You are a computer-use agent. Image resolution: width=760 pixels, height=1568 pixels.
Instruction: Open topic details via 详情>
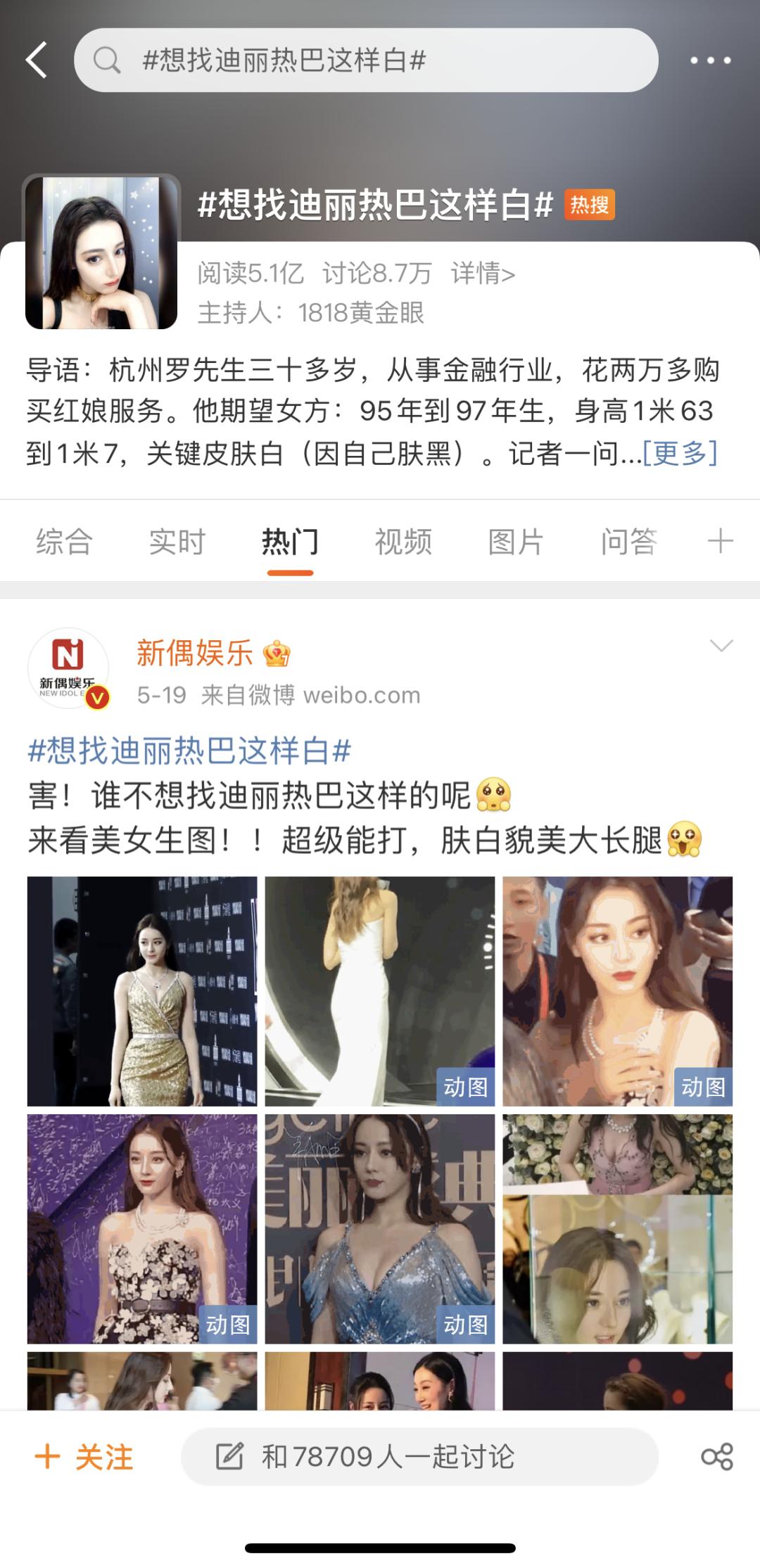(483, 273)
